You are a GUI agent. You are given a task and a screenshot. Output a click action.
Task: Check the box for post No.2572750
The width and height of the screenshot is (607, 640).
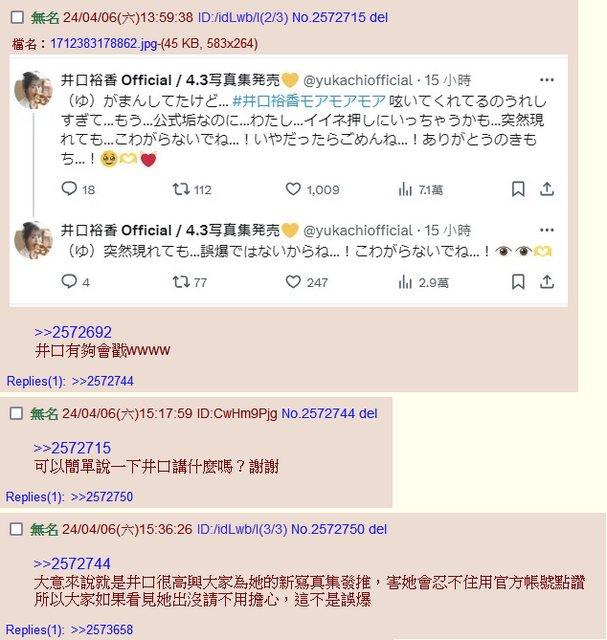pos(16,529)
